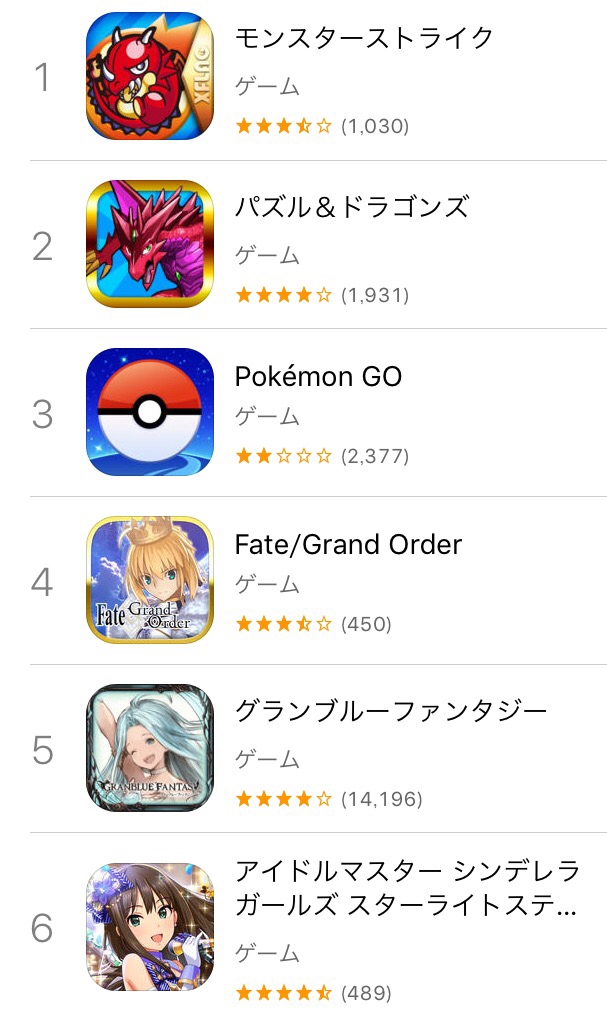Open the Pokémon GO app listing

[x=318, y=377]
